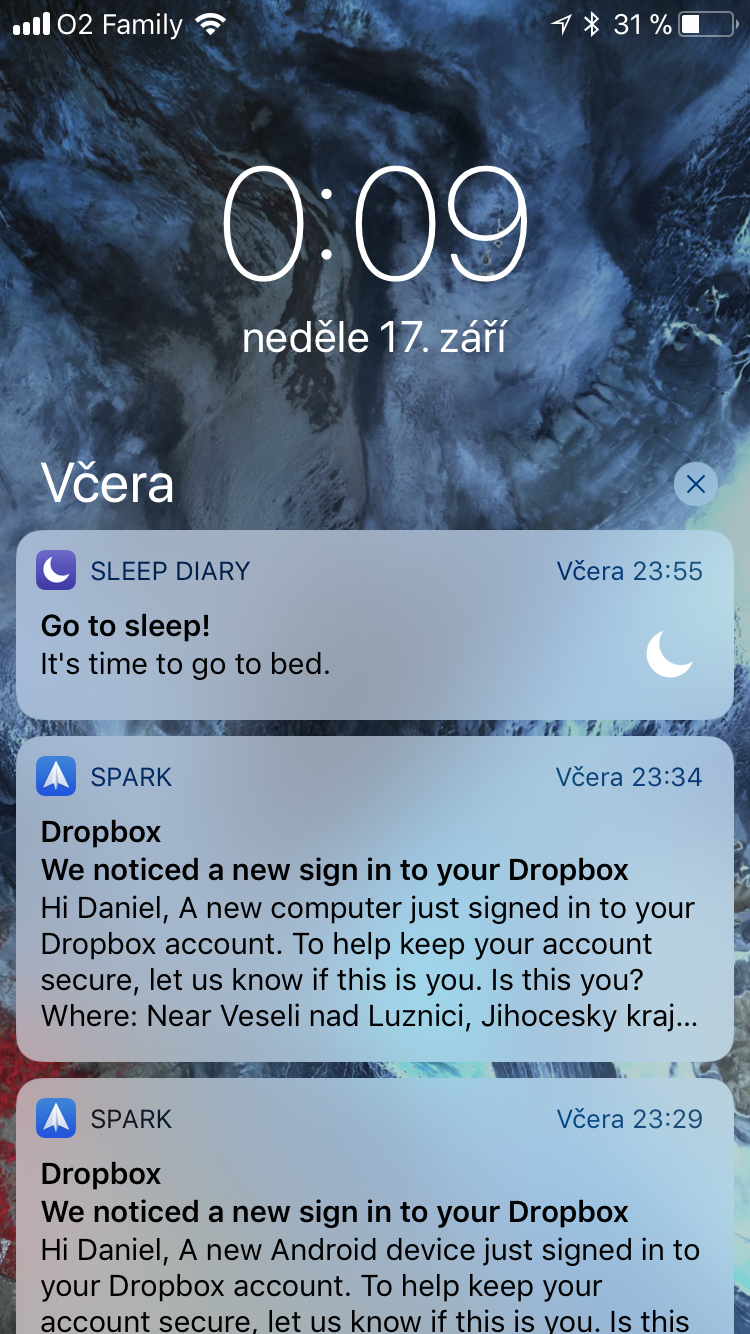Clear yesterday's notifications with the X button
This screenshot has height=1334, width=750.
pos(696,485)
